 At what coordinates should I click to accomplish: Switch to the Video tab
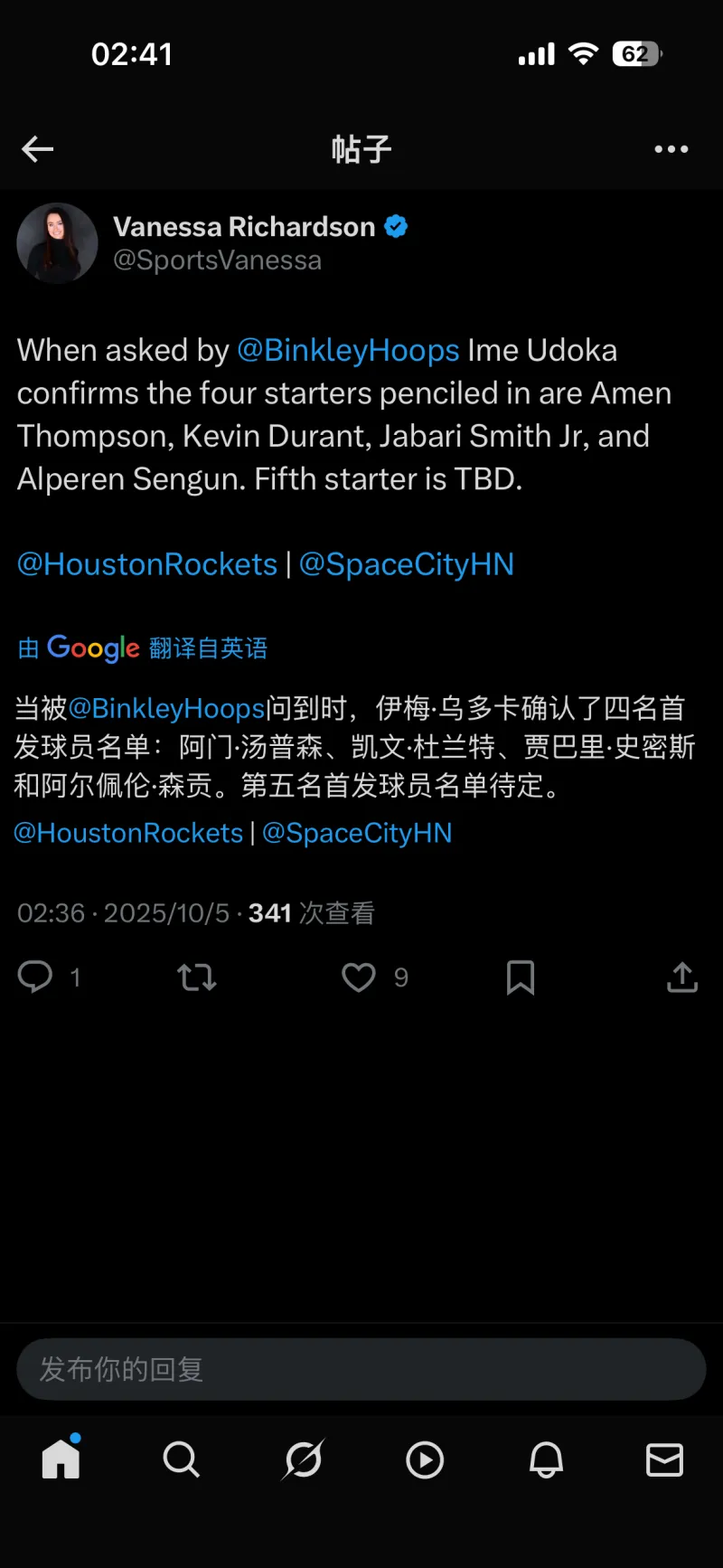click(424, 1459)
